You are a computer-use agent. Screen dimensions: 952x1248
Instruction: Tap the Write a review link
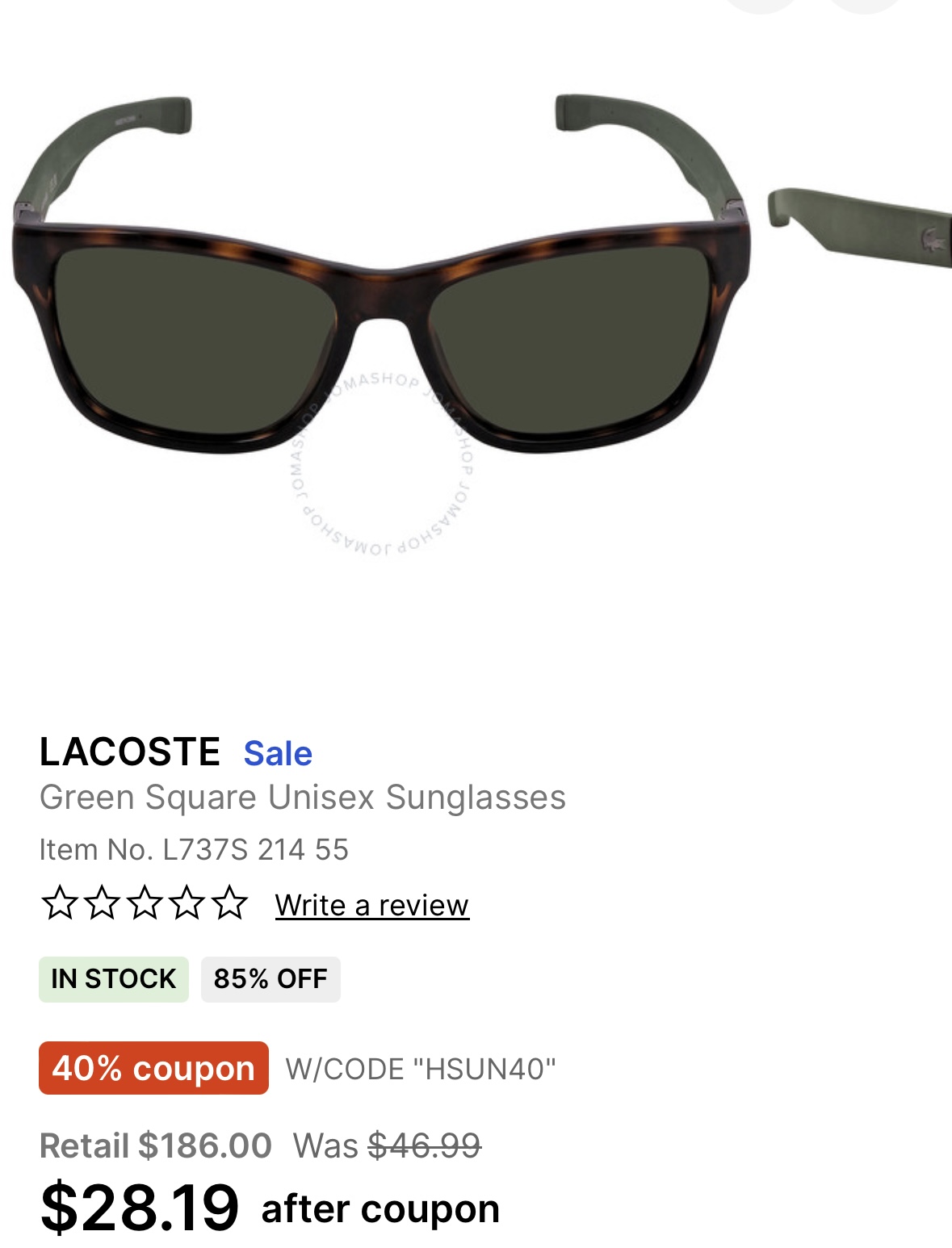coord(371,906)
